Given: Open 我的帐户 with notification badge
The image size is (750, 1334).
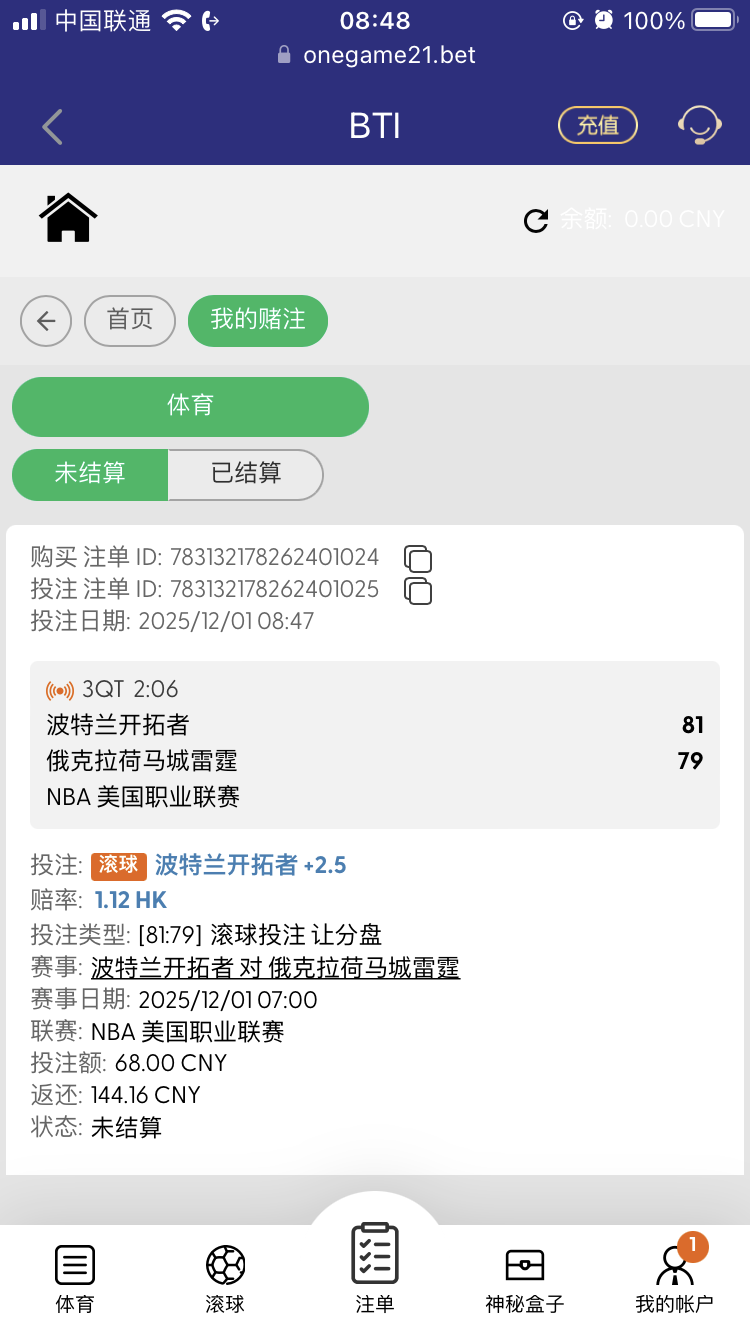Looking at the screenshot, I should pyautogui.click(x=675, y=1275).
